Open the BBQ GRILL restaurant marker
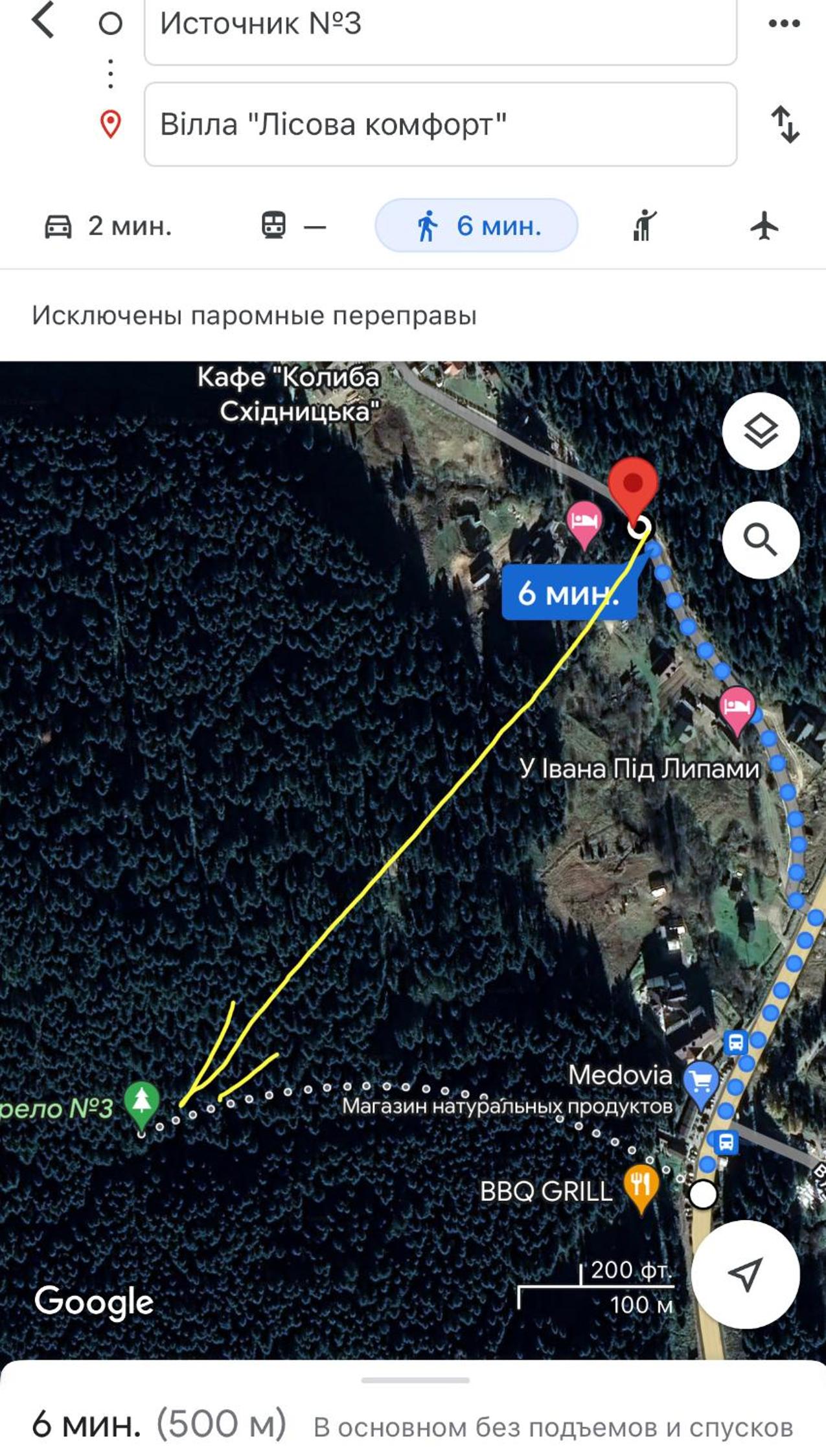 (x=641, y=1187)
